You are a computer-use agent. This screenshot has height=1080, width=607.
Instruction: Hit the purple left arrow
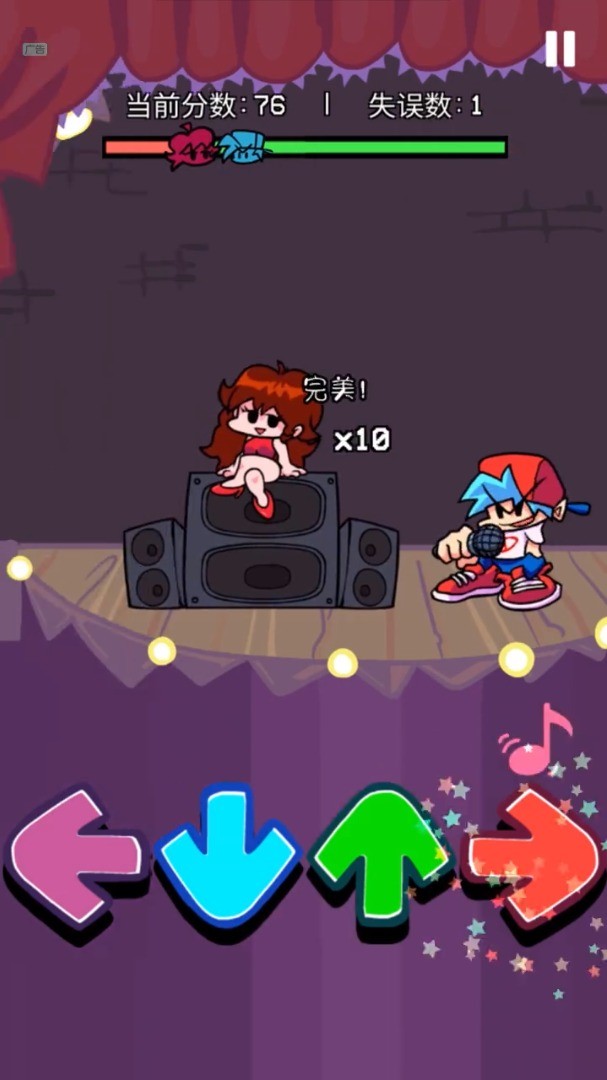point(76,856)
